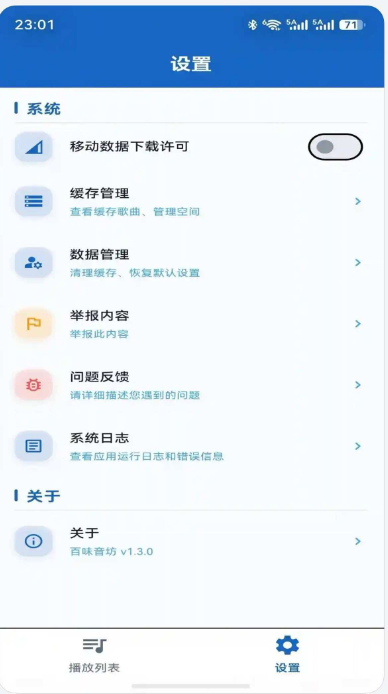View 系统日志 logs
Screen dimensions: 388x694
(191, 446)
